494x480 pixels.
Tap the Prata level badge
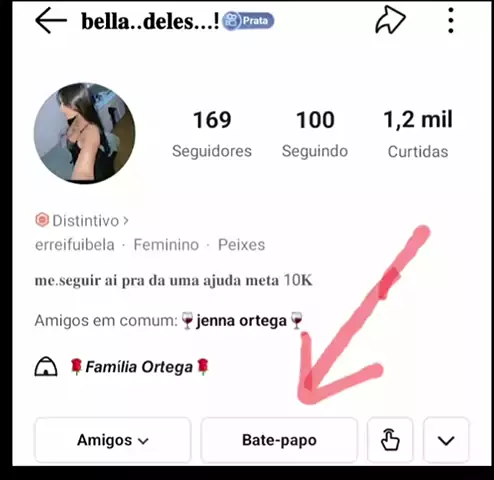point(248,21)
